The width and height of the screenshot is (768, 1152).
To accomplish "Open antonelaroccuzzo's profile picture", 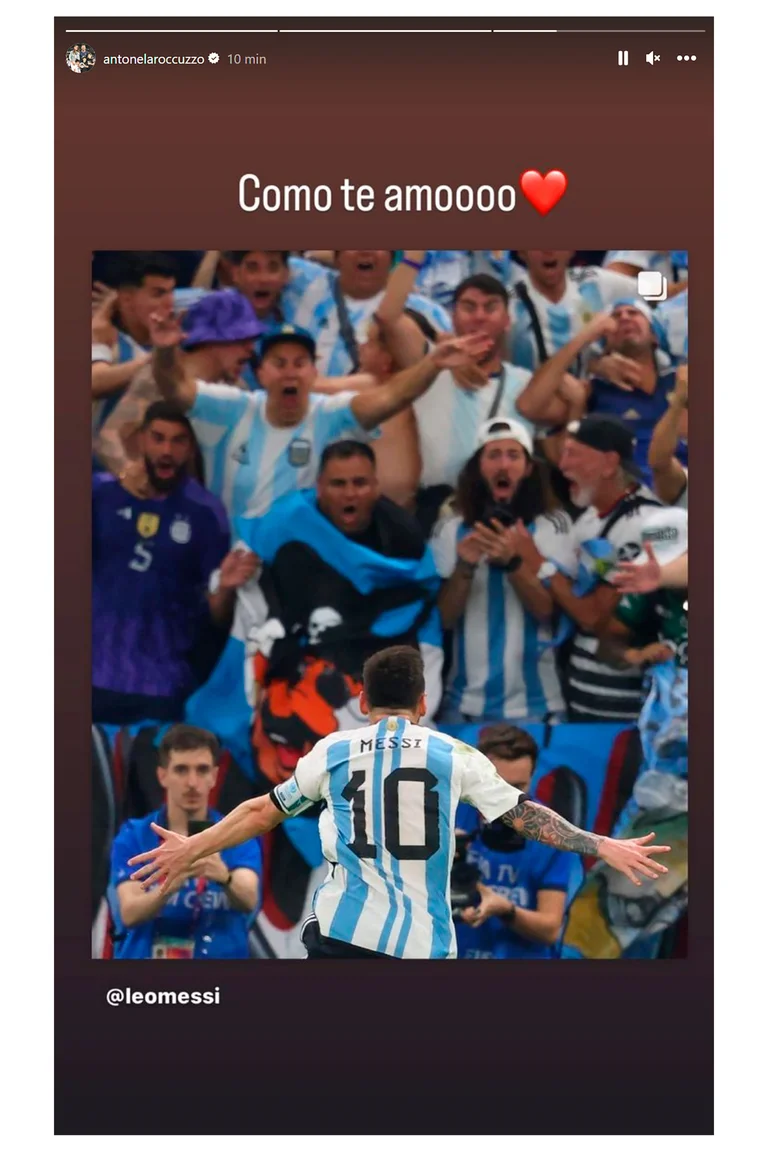I will (x=80, y=59).
